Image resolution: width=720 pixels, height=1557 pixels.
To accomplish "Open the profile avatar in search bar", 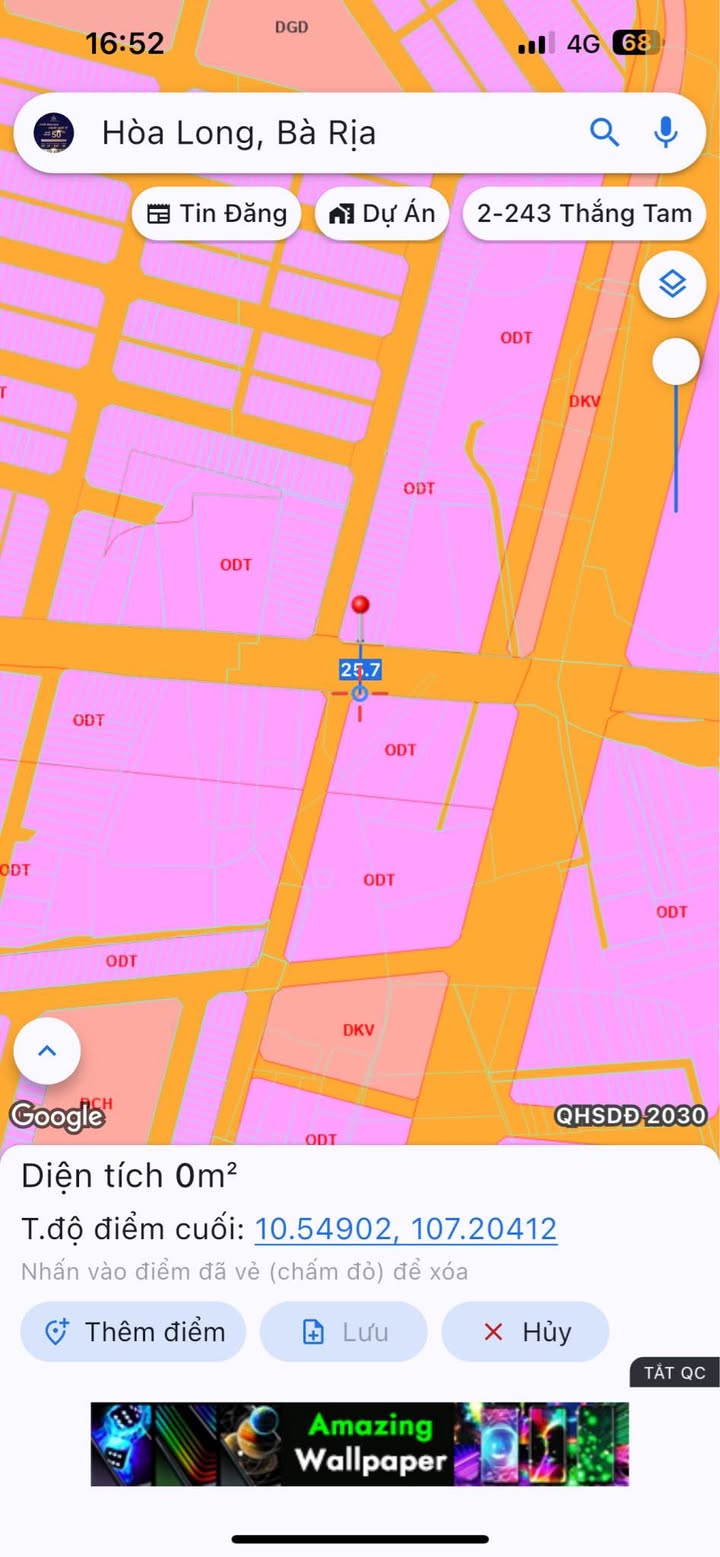I will click(53, 133).
